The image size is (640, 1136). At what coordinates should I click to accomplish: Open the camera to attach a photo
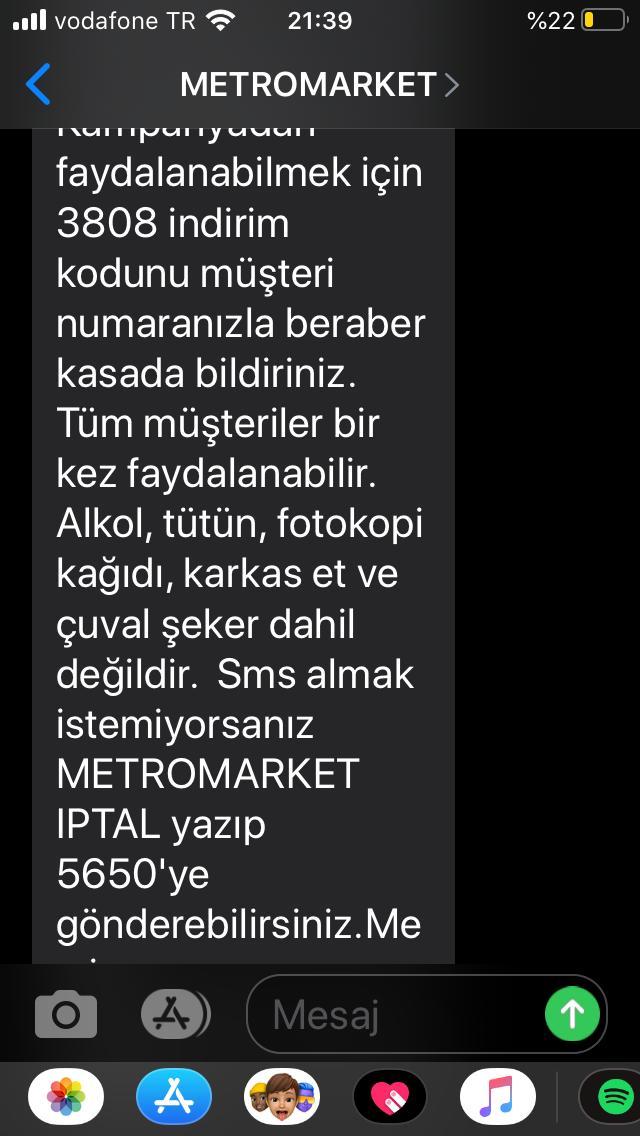(66, 1014)
